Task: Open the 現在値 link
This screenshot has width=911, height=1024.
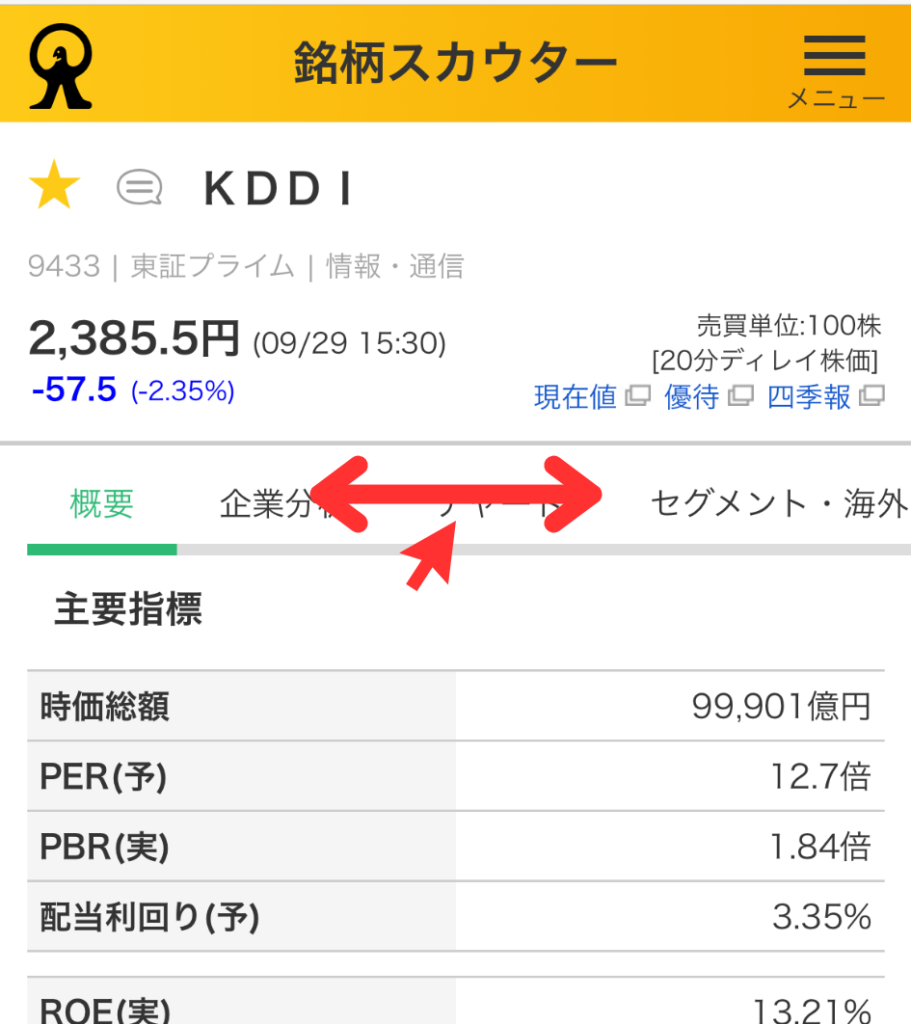Action: pos(590,397)
